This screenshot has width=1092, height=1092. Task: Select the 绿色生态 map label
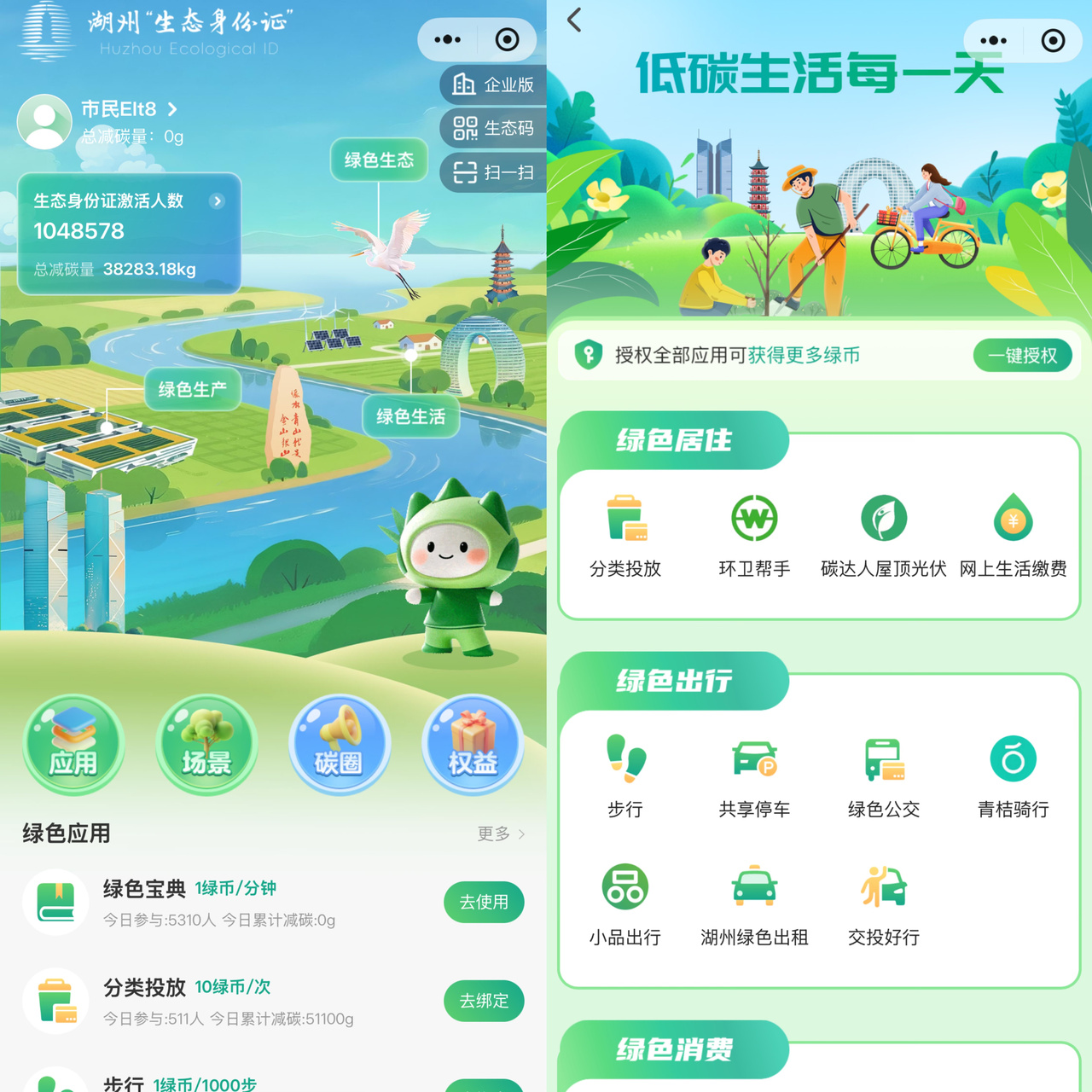click(x=379, y=160)
